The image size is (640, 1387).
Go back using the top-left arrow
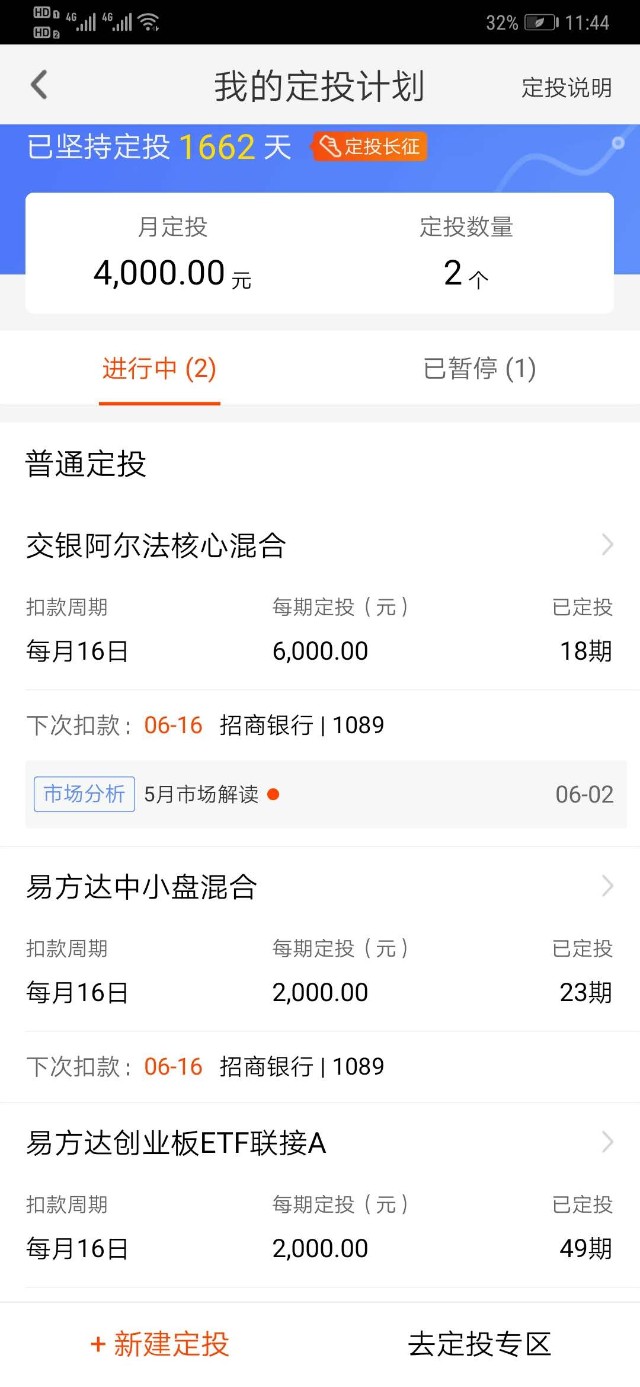pyautogui.click(x=39, y=86)
